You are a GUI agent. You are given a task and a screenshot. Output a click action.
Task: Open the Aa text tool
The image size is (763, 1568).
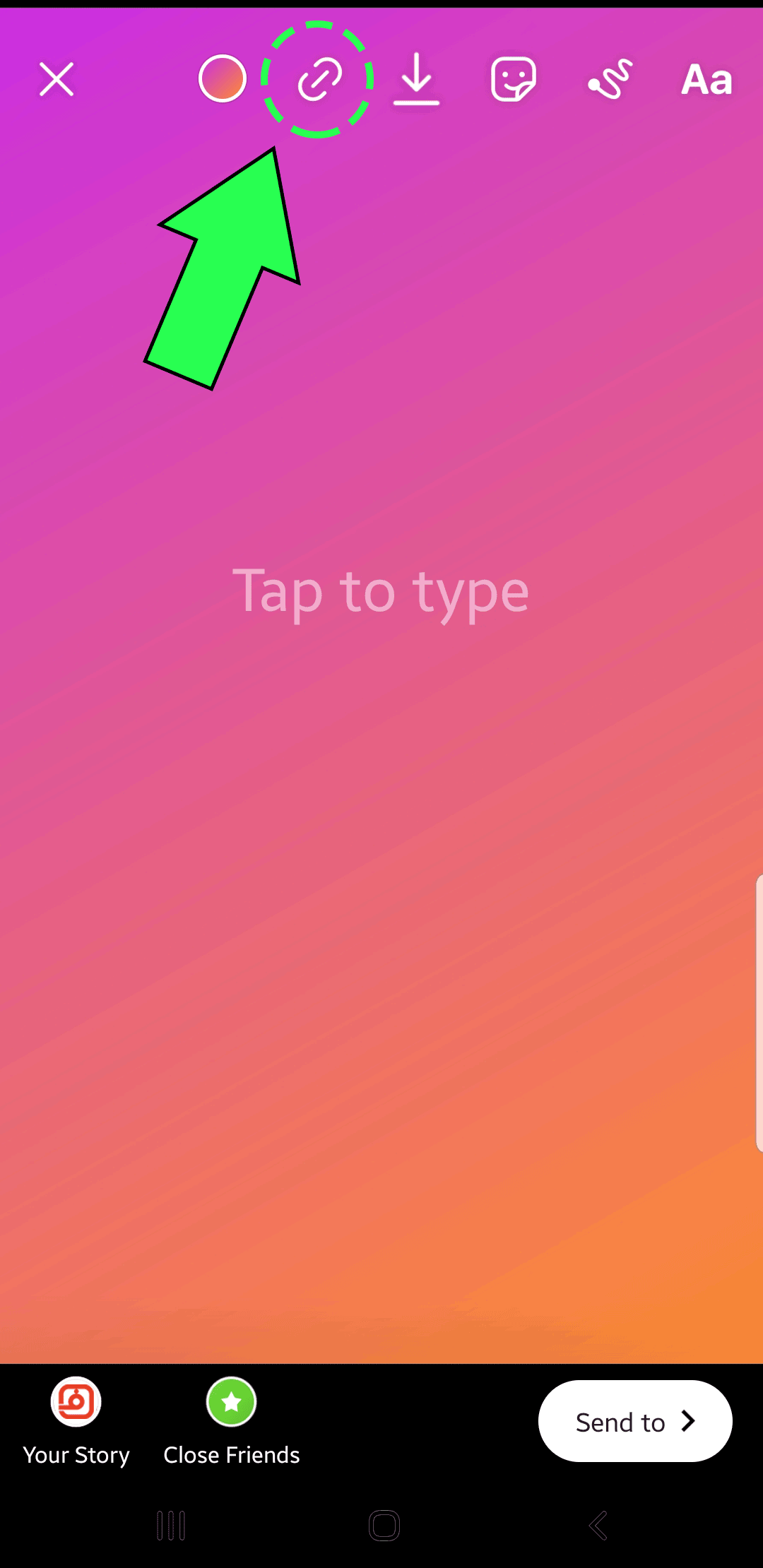coord(706,79)
